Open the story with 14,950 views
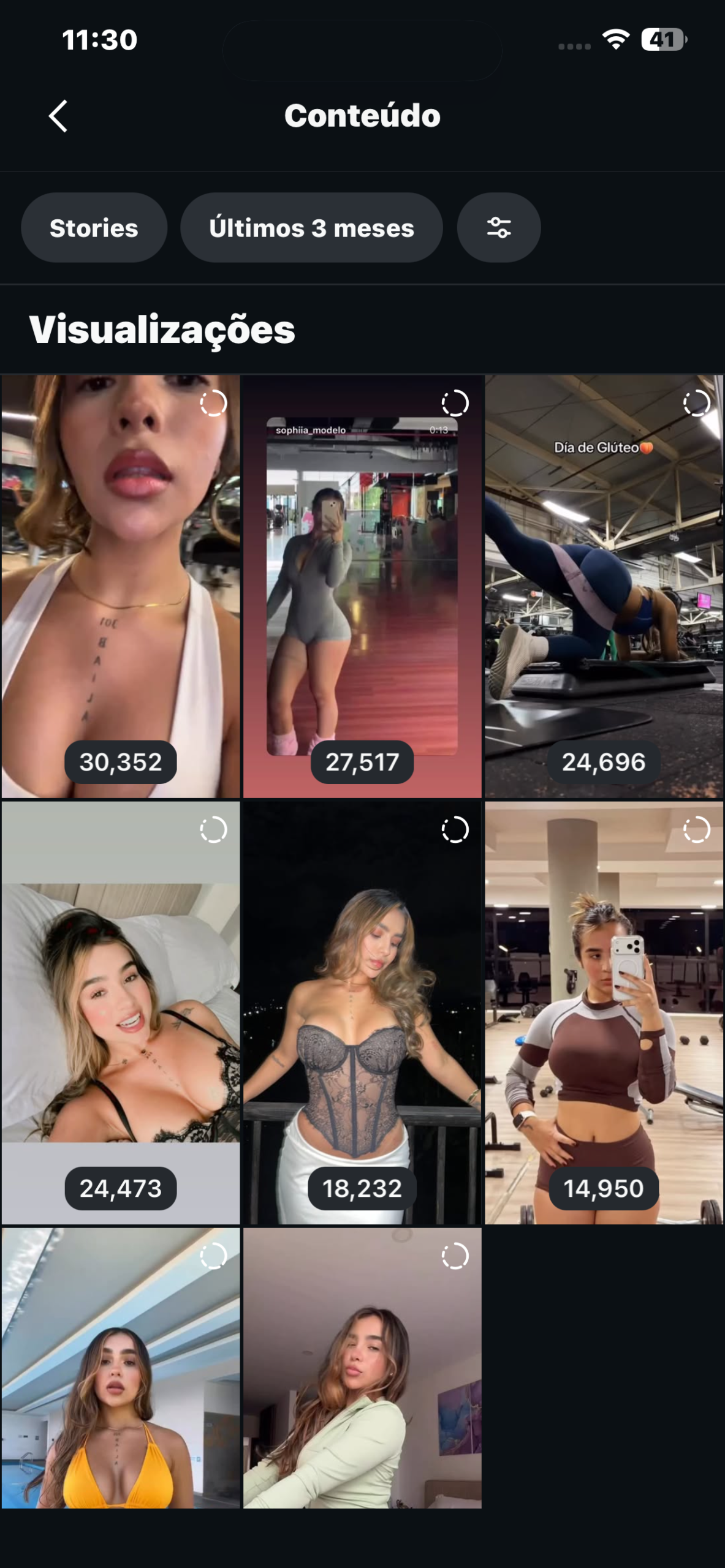 [604, 1012]
